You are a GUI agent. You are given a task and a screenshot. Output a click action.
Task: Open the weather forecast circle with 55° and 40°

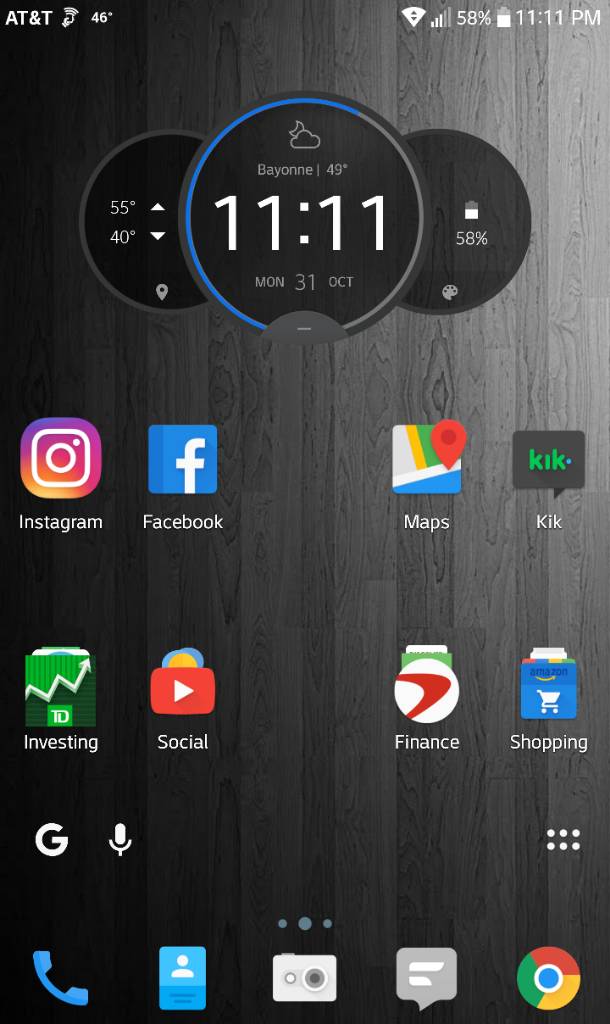pyautogui.click(x=135, y=222)
